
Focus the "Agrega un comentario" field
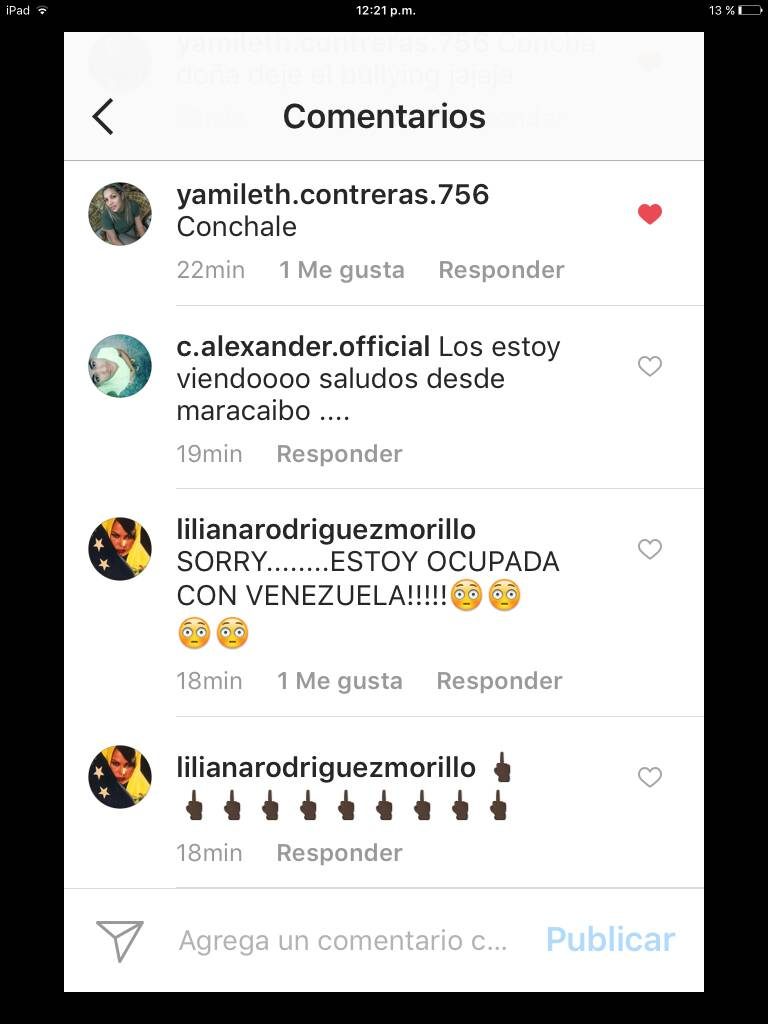[342, 941]
